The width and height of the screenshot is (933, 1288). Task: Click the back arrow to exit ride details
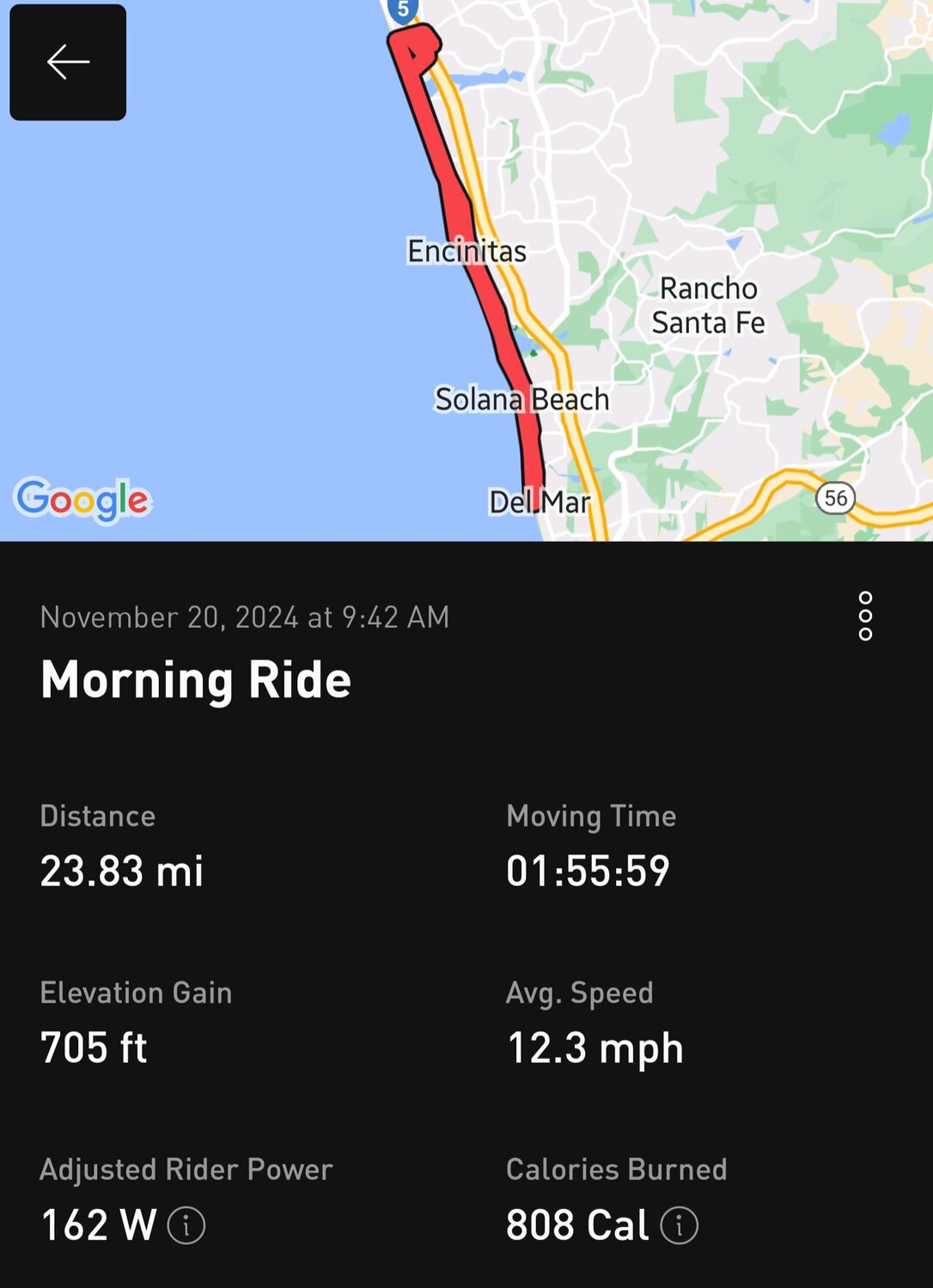pos(69,61)
